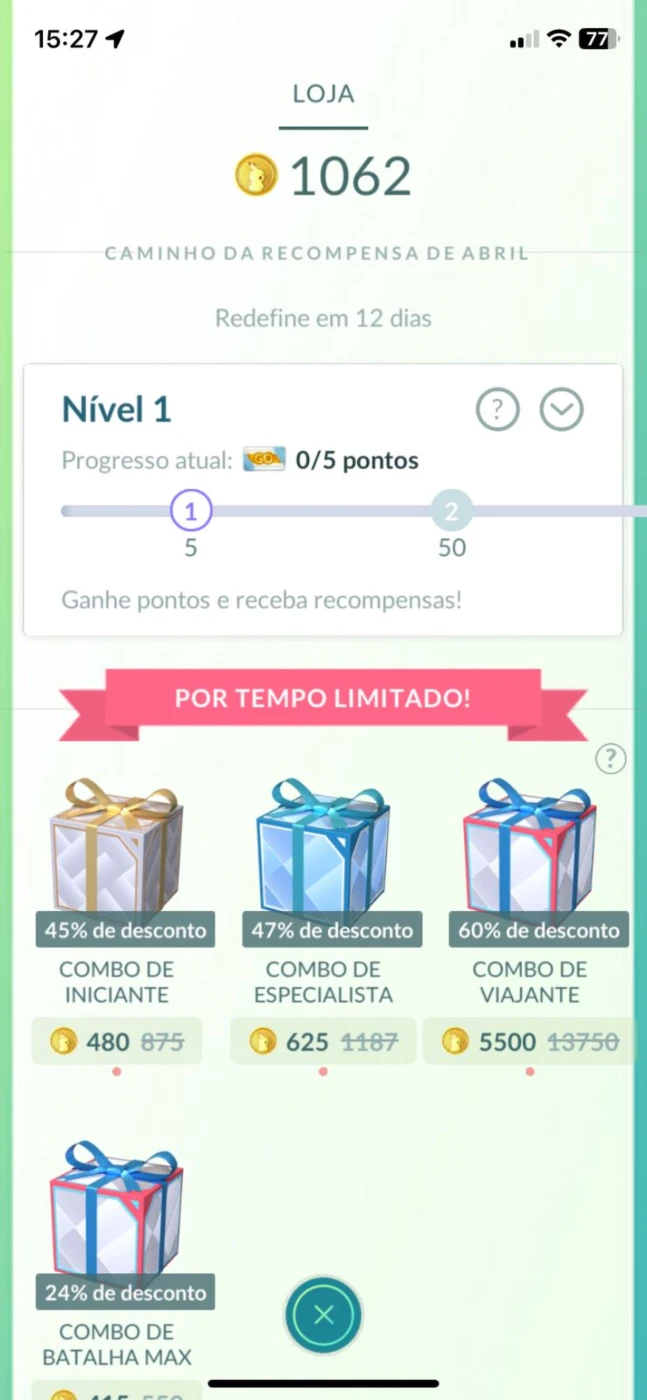Close the shop with the X button

pyautogui.click(x=323, y=1315)
